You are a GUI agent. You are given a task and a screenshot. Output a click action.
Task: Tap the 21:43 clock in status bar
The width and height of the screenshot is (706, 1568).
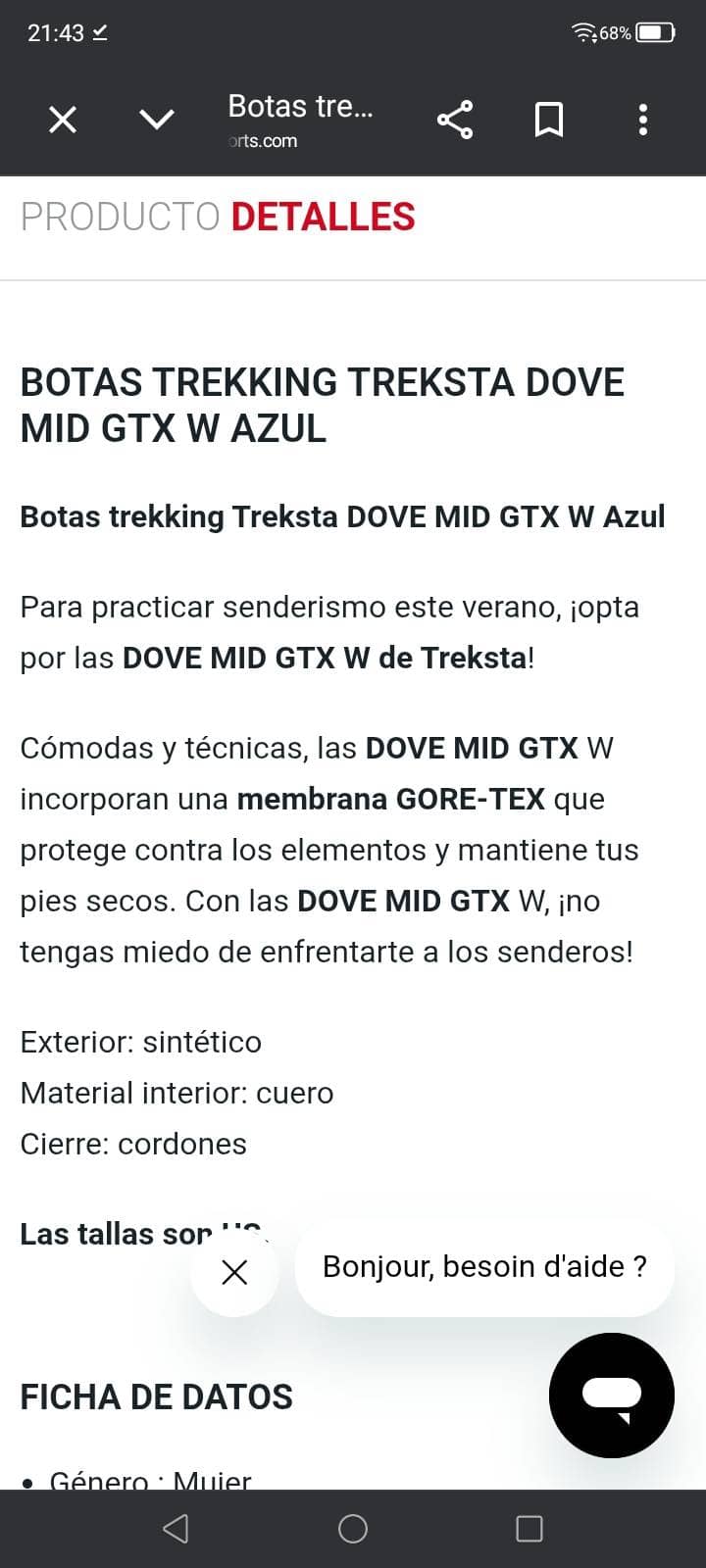(x=54, y=31)
